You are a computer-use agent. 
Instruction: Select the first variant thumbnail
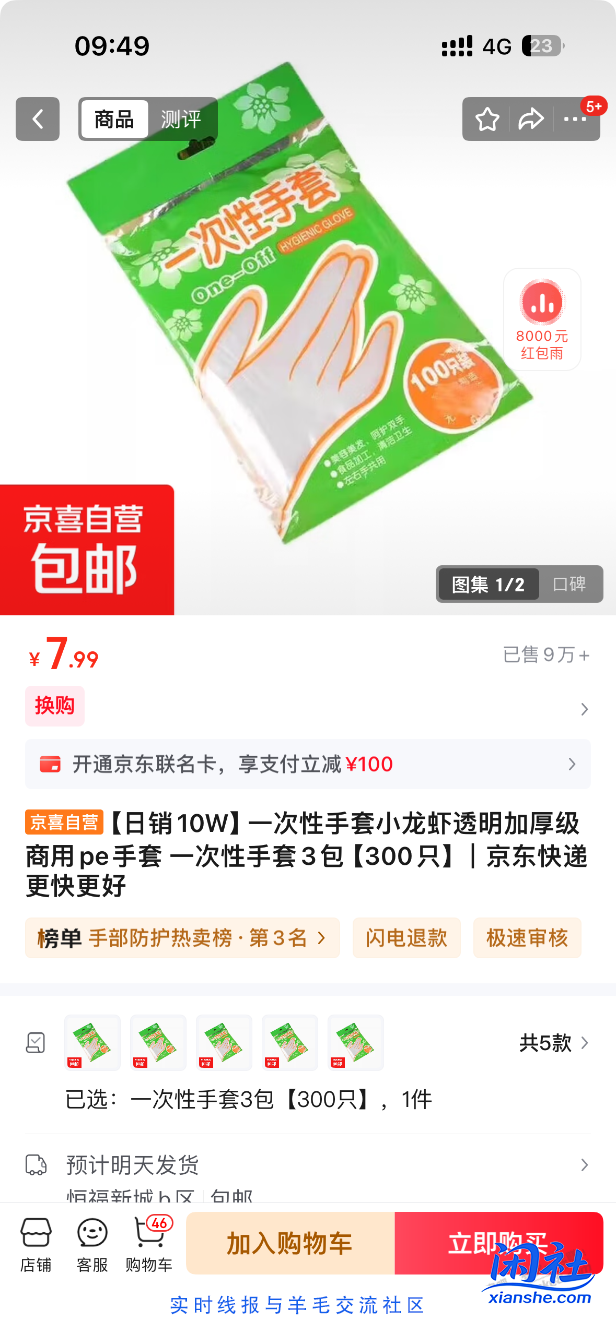coord(93,1043)
